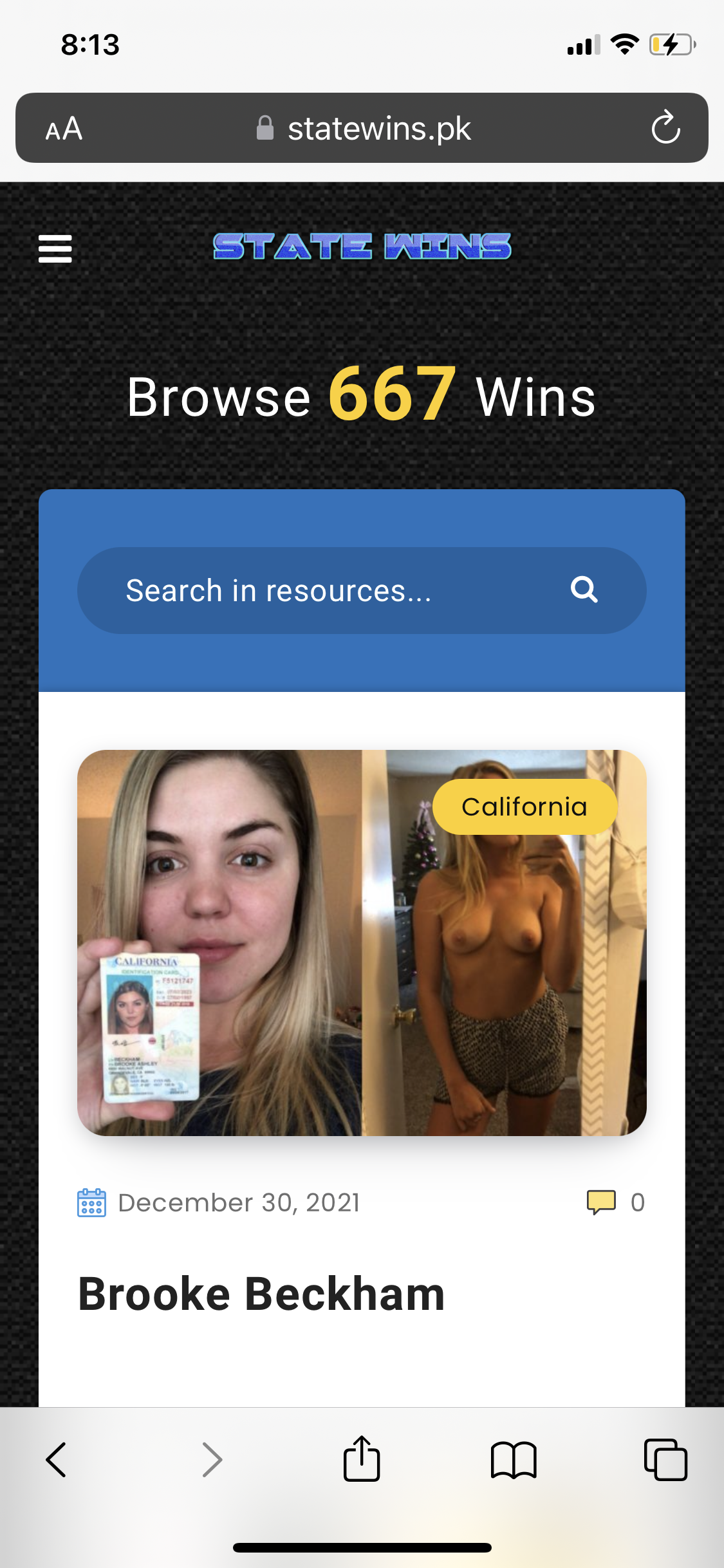Open the AA reader options
The image size is (724, 1568).
click(x=64, y=129)
